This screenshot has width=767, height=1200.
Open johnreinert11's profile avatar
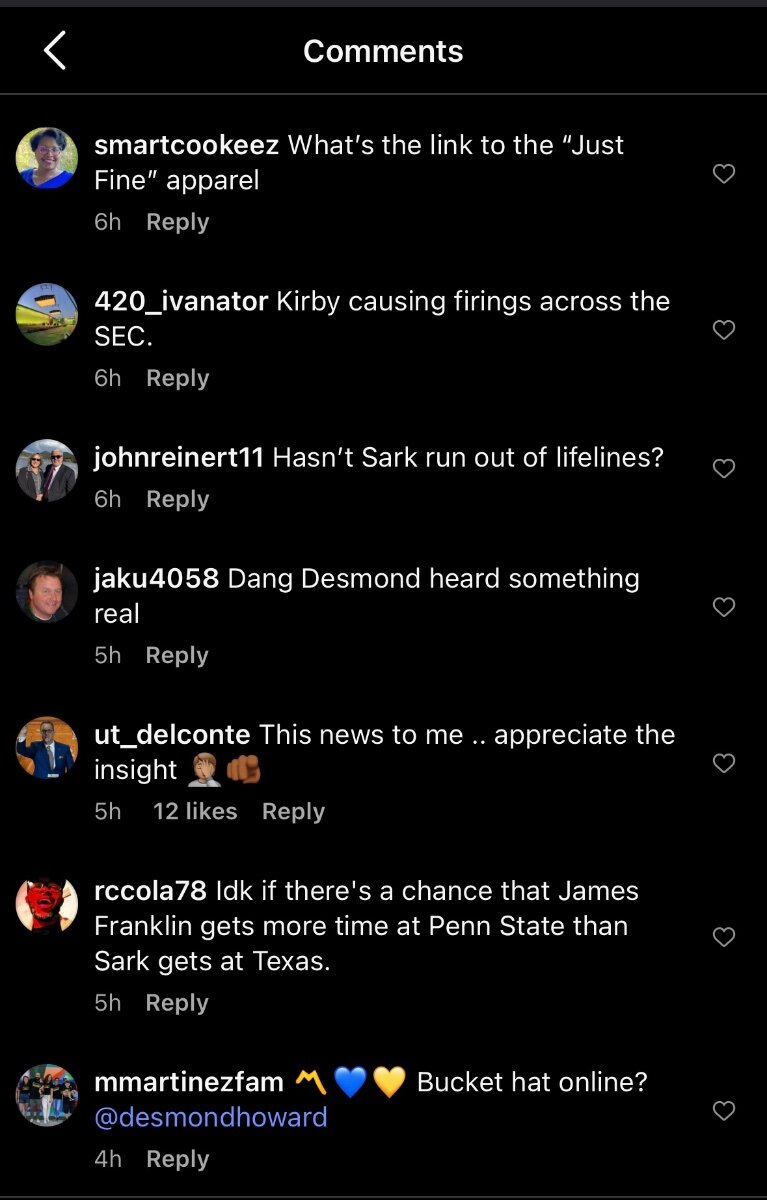click(47, 470)
